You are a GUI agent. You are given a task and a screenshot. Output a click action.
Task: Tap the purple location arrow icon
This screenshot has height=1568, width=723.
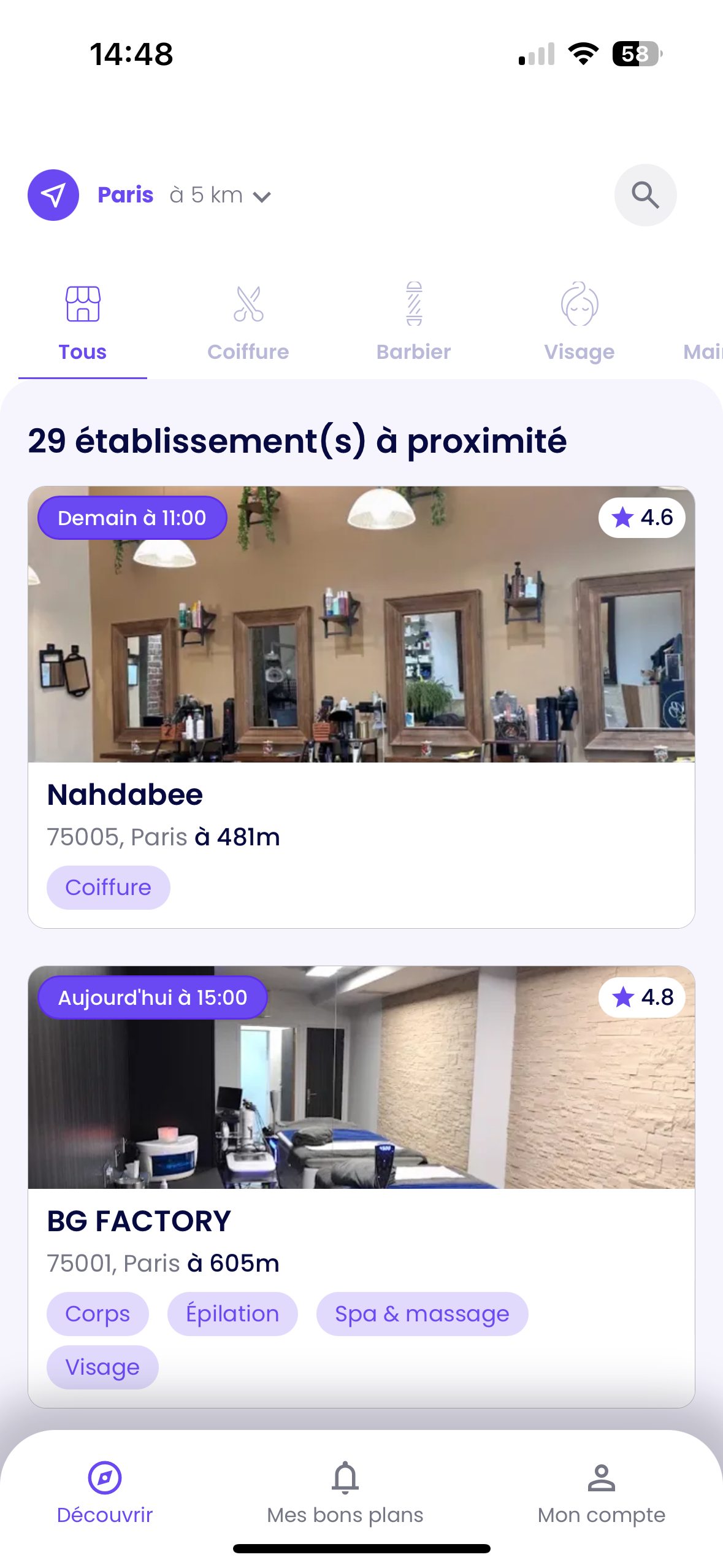point(53,195)
